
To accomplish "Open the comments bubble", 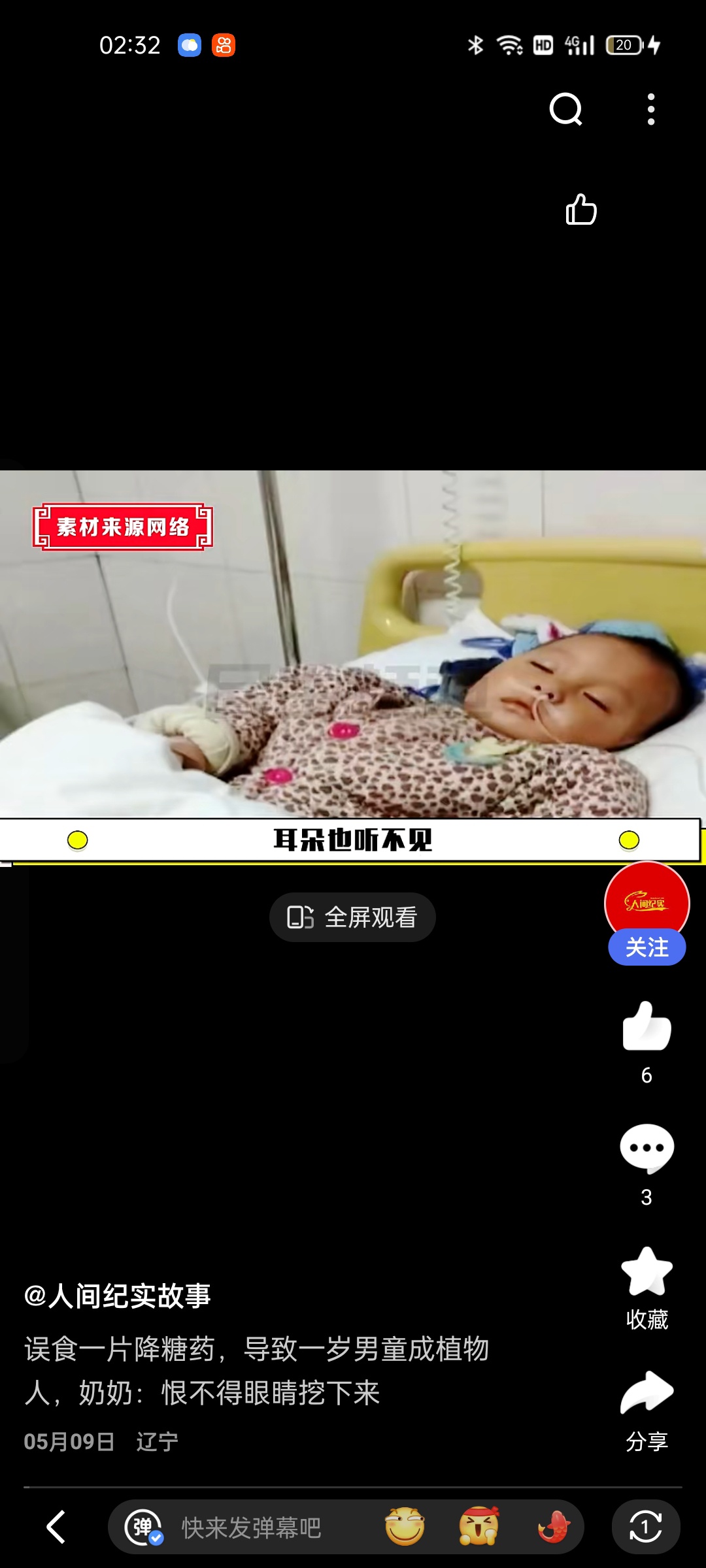I will (647, 1149).
